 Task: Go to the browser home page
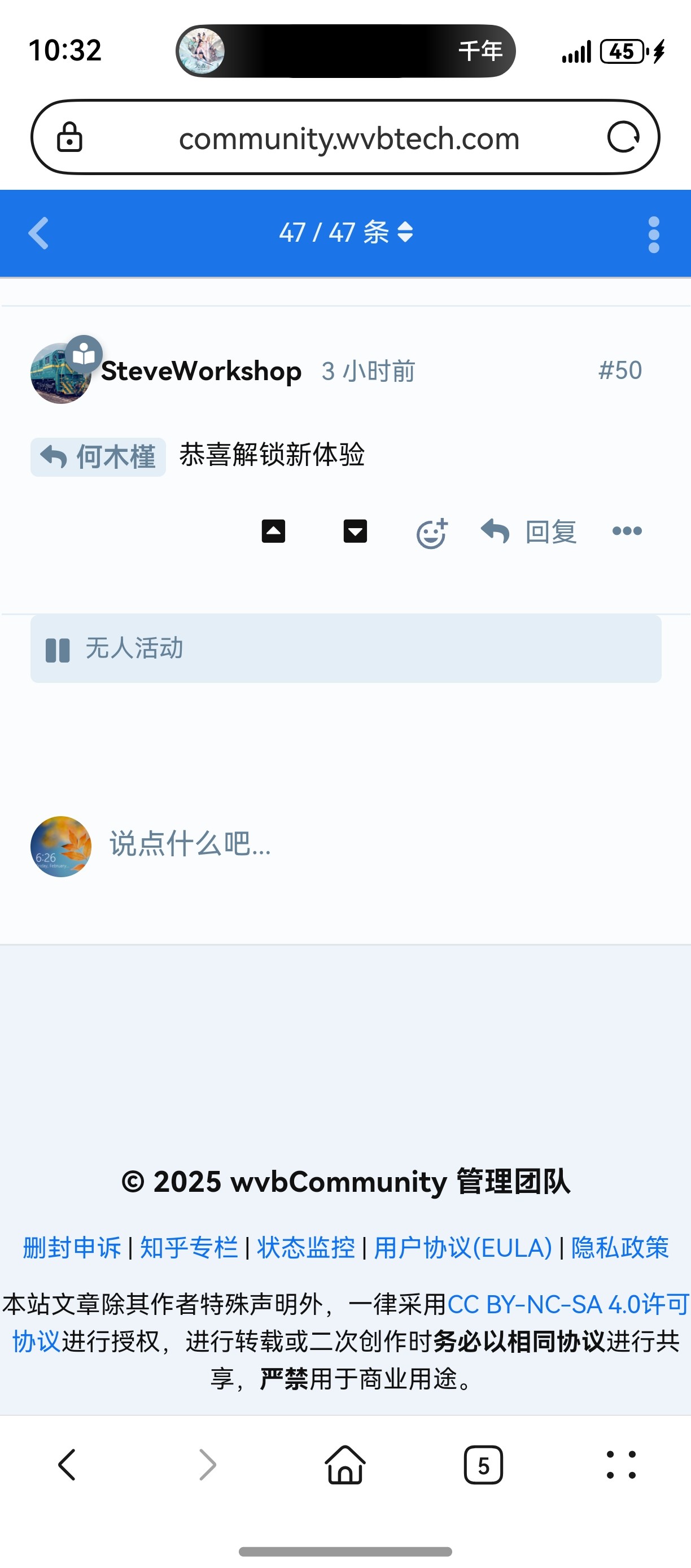pyautogui.click(x=345, y=1465)
